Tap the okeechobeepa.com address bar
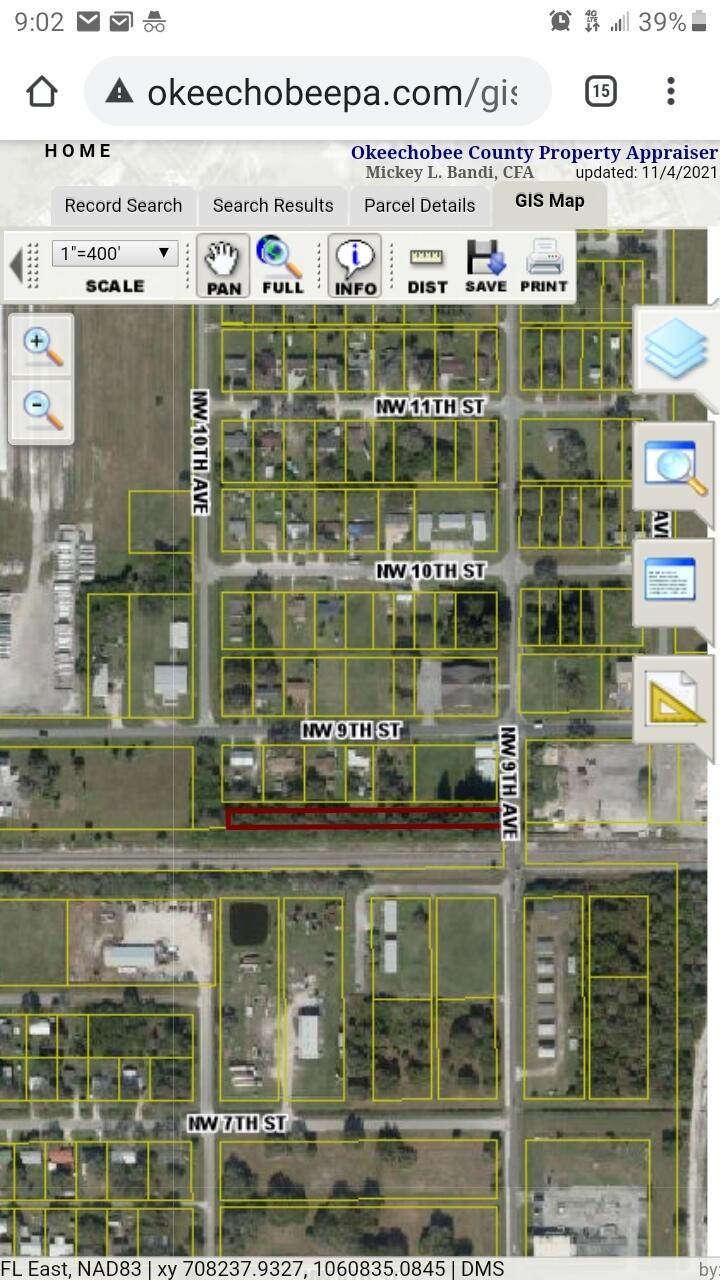Viewport: 720px width, 1280px height. [330, 92]
